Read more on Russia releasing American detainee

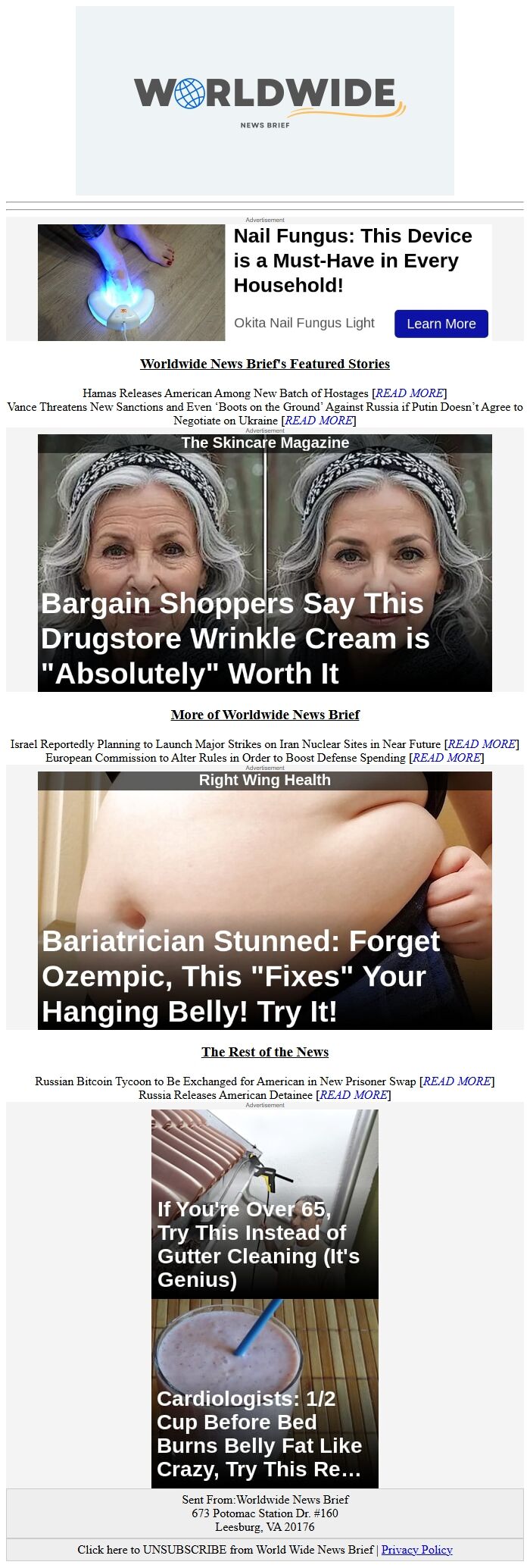354,1095
